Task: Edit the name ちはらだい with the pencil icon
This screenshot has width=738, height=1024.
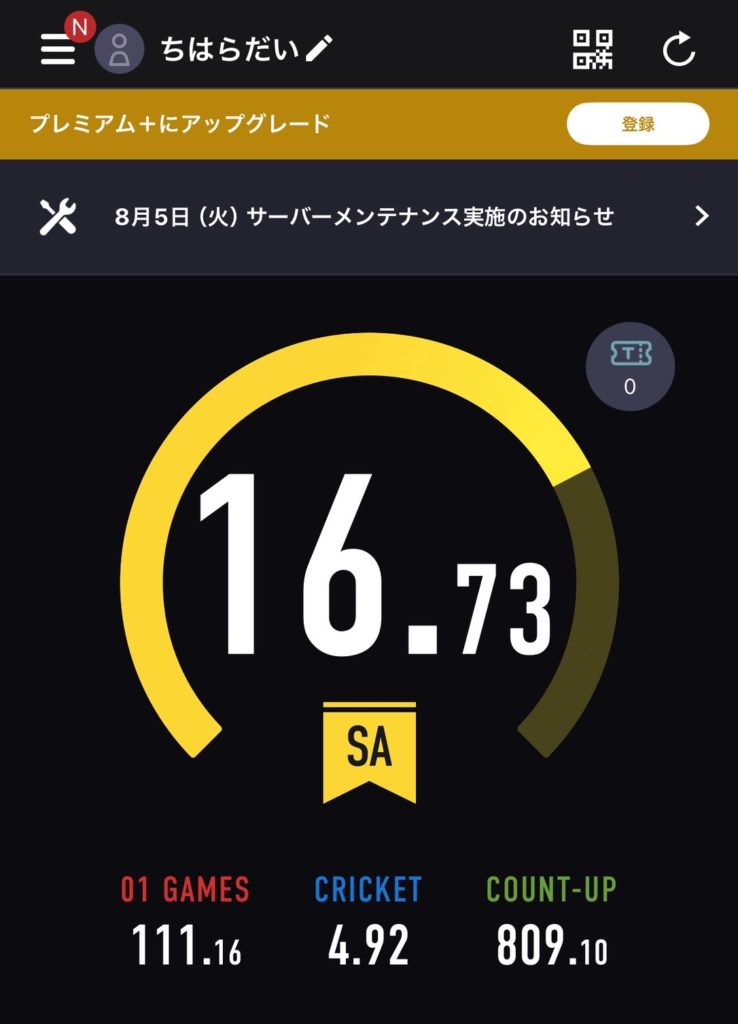Action: [x=320, y=48]
